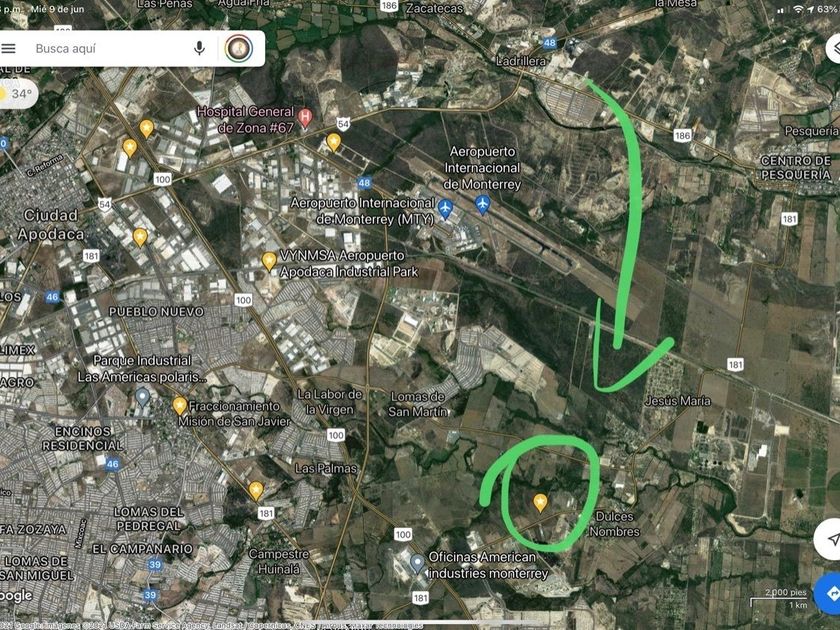This screenshot has height=630, width=840.
Task: Start voice search with the microphone
Action: (x=199, y=48)
